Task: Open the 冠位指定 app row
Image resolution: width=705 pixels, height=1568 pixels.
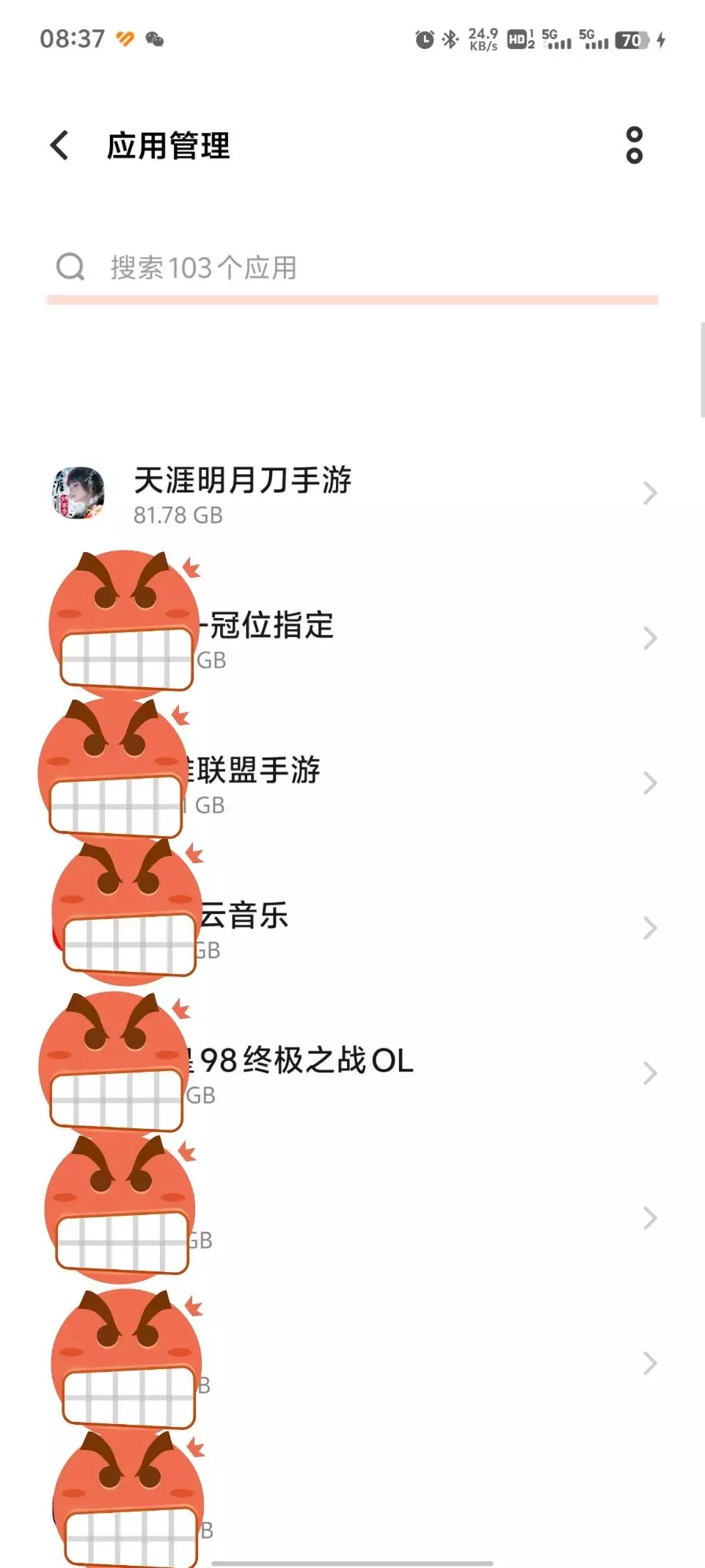Action: [x=352, y=639]
